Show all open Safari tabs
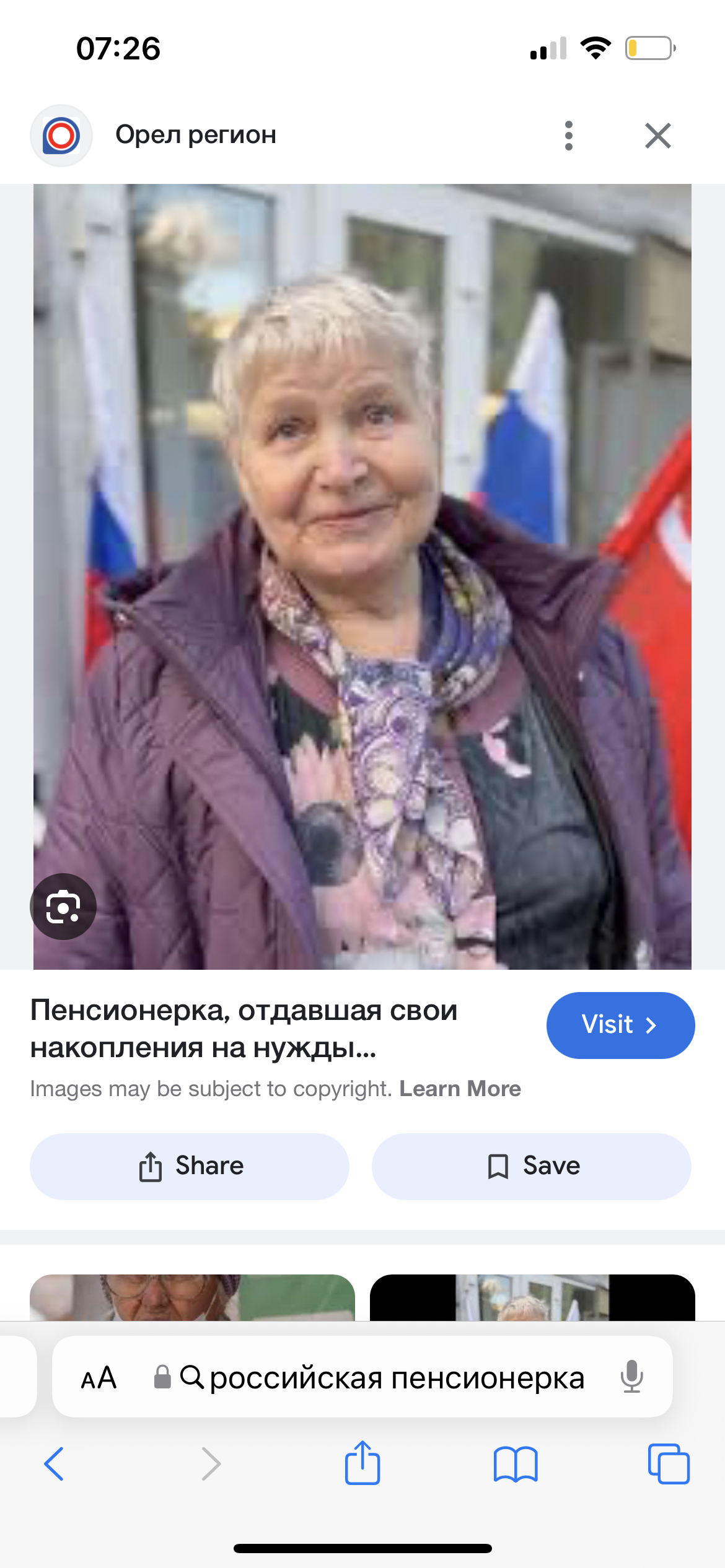Screen dimensions: 725x1568 tap(669, 1464)
